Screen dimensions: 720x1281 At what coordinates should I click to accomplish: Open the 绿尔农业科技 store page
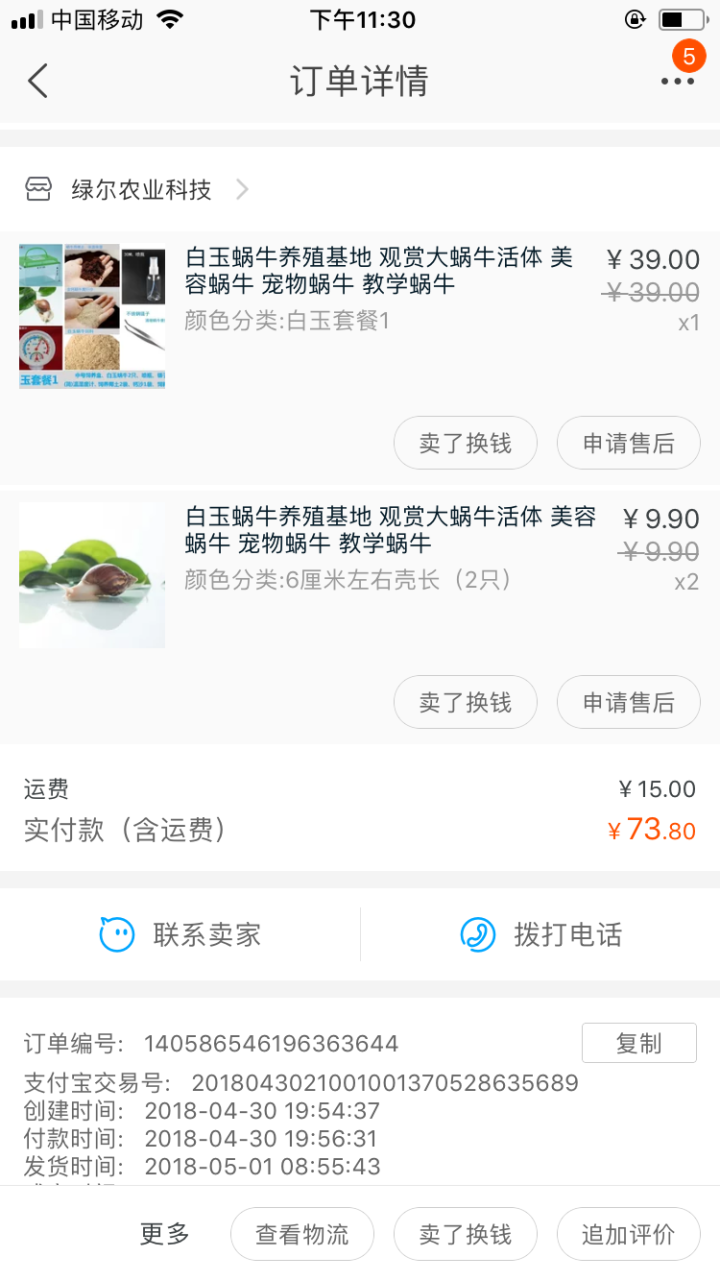tap(140, 189)
